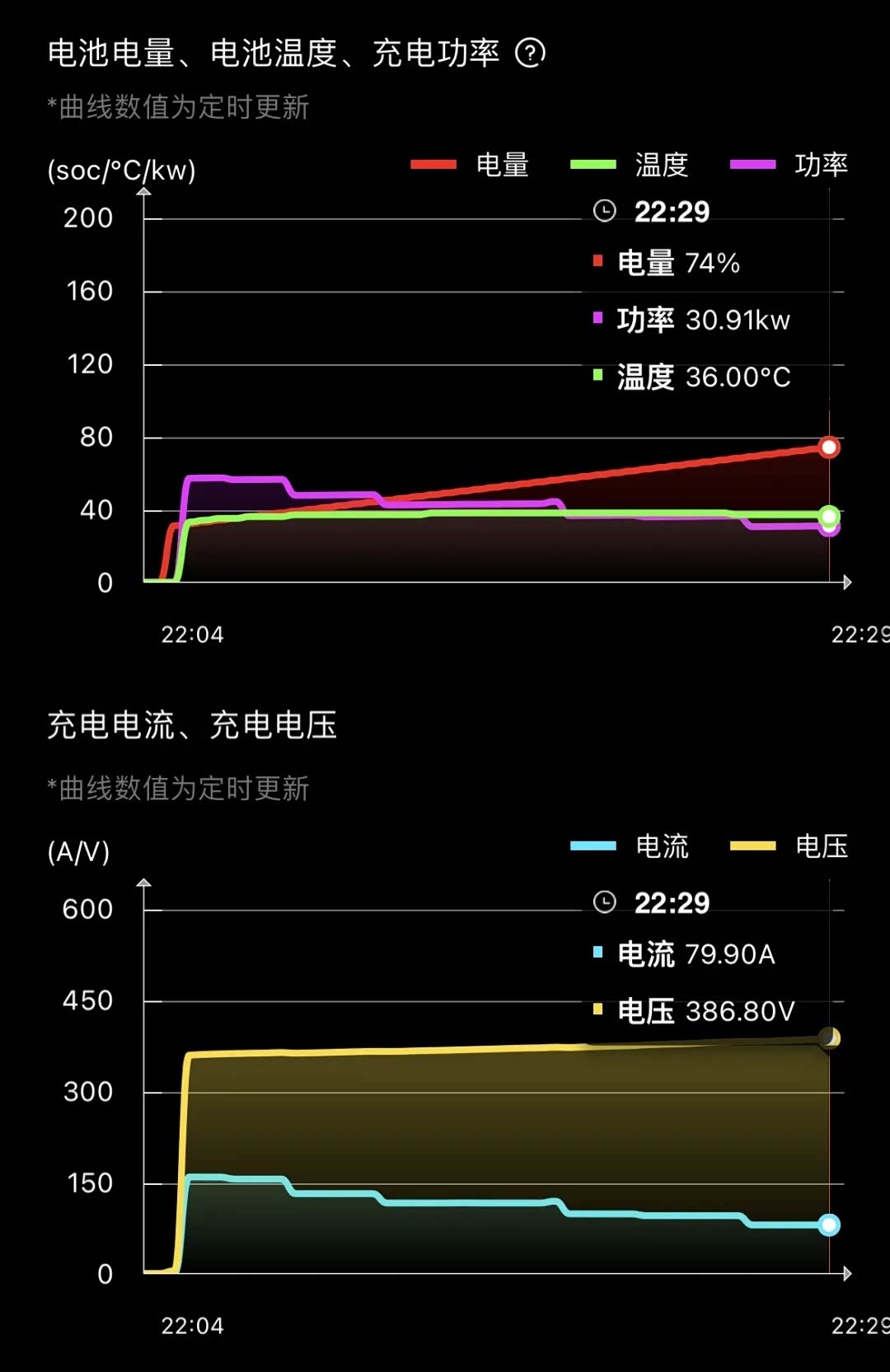The width and height of the screenshot is (890, 1372).
Task: Open the help icon next to chart title
Action: click(x=530, y=54)
